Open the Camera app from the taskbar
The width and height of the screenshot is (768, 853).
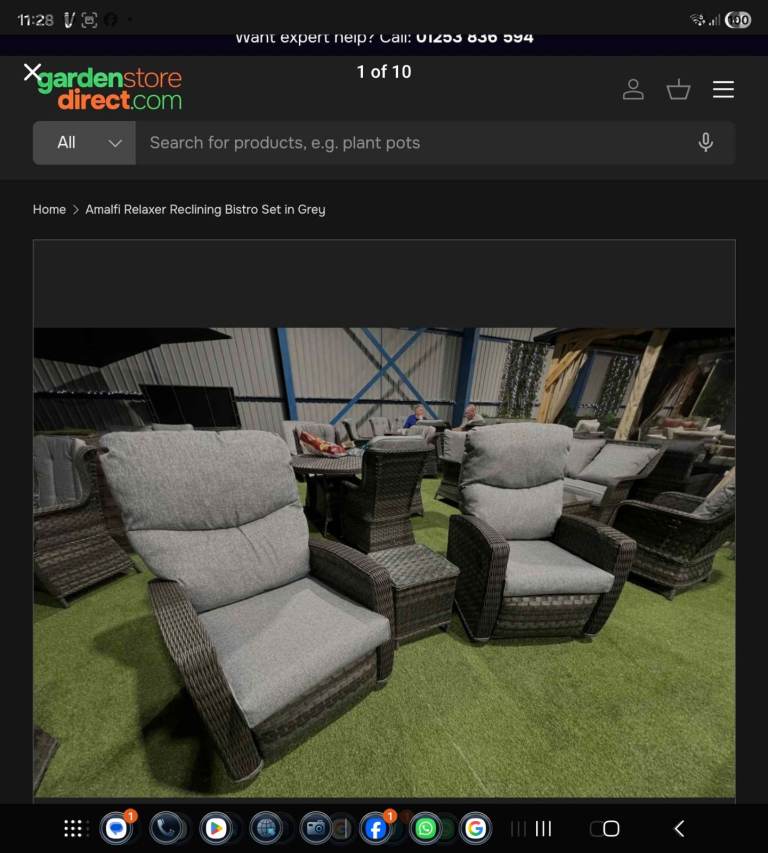point(316,828)
